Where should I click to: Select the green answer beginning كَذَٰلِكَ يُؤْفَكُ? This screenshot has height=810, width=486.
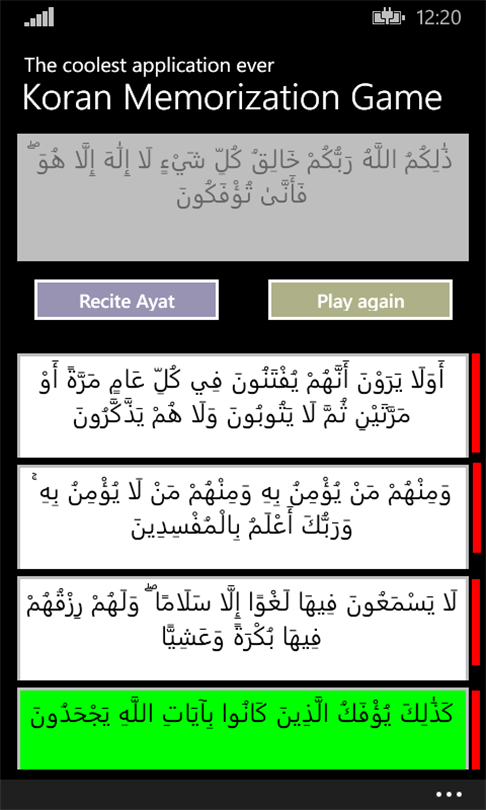coord(243,728)
